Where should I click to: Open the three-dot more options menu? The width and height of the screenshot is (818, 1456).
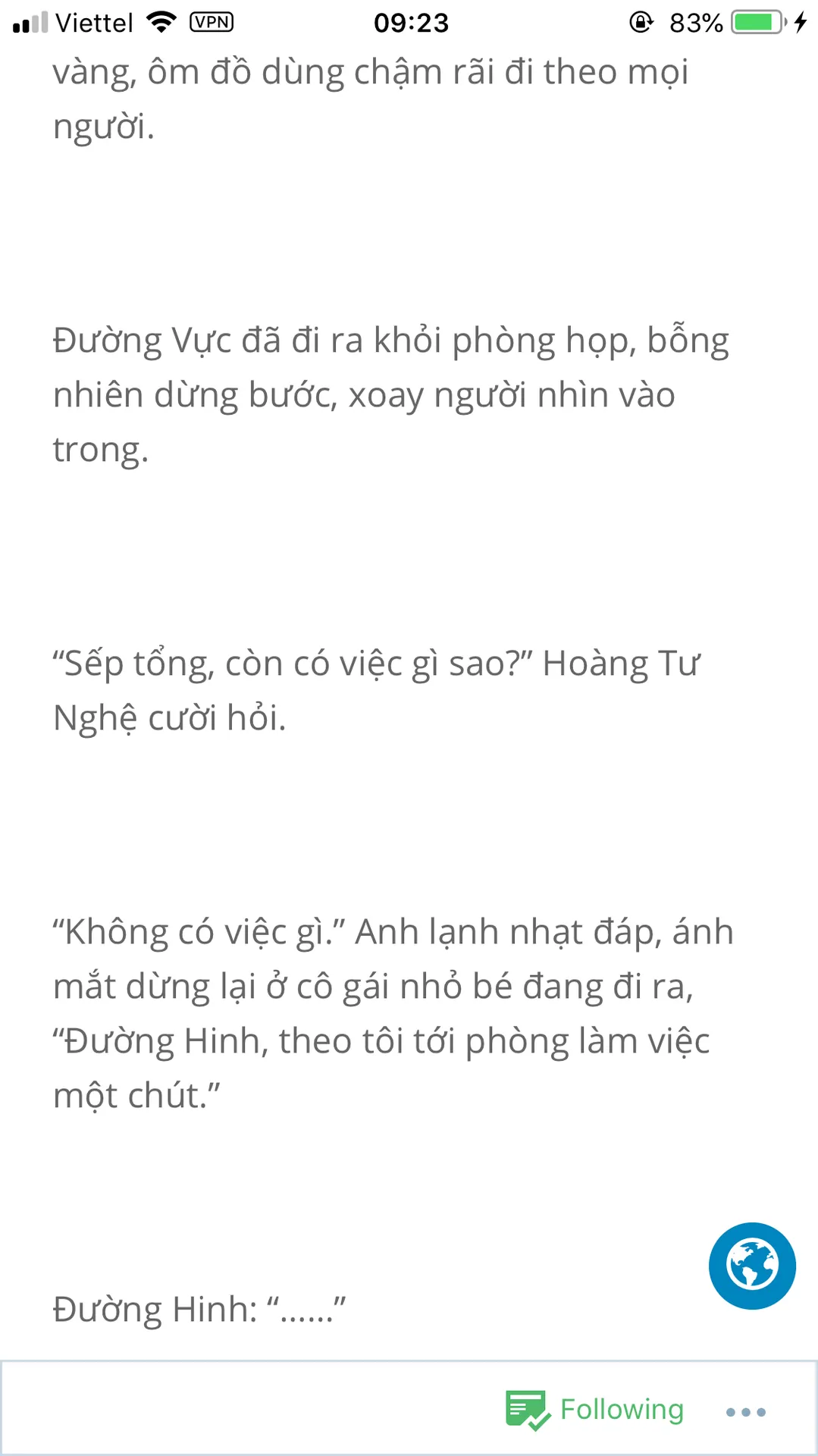[745, 1412]
